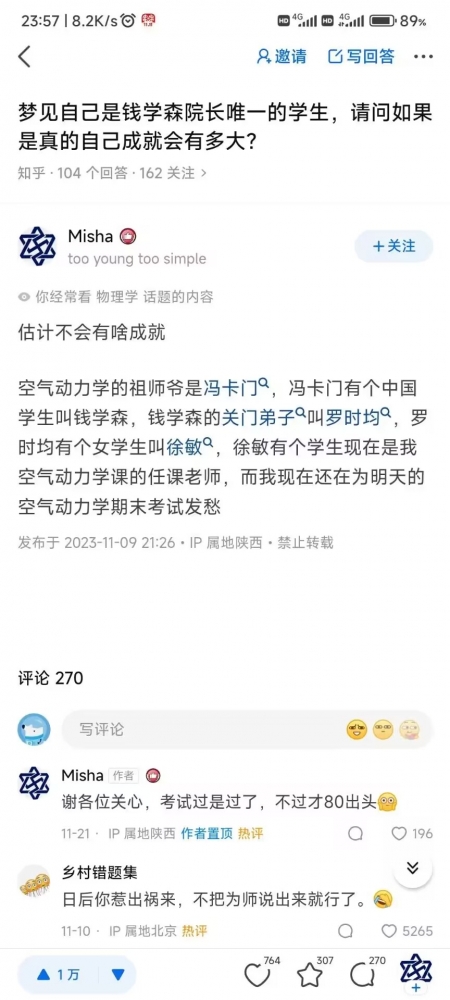
Task: Reply to Misha's pinned comment
Action: (x=356, y=833)
